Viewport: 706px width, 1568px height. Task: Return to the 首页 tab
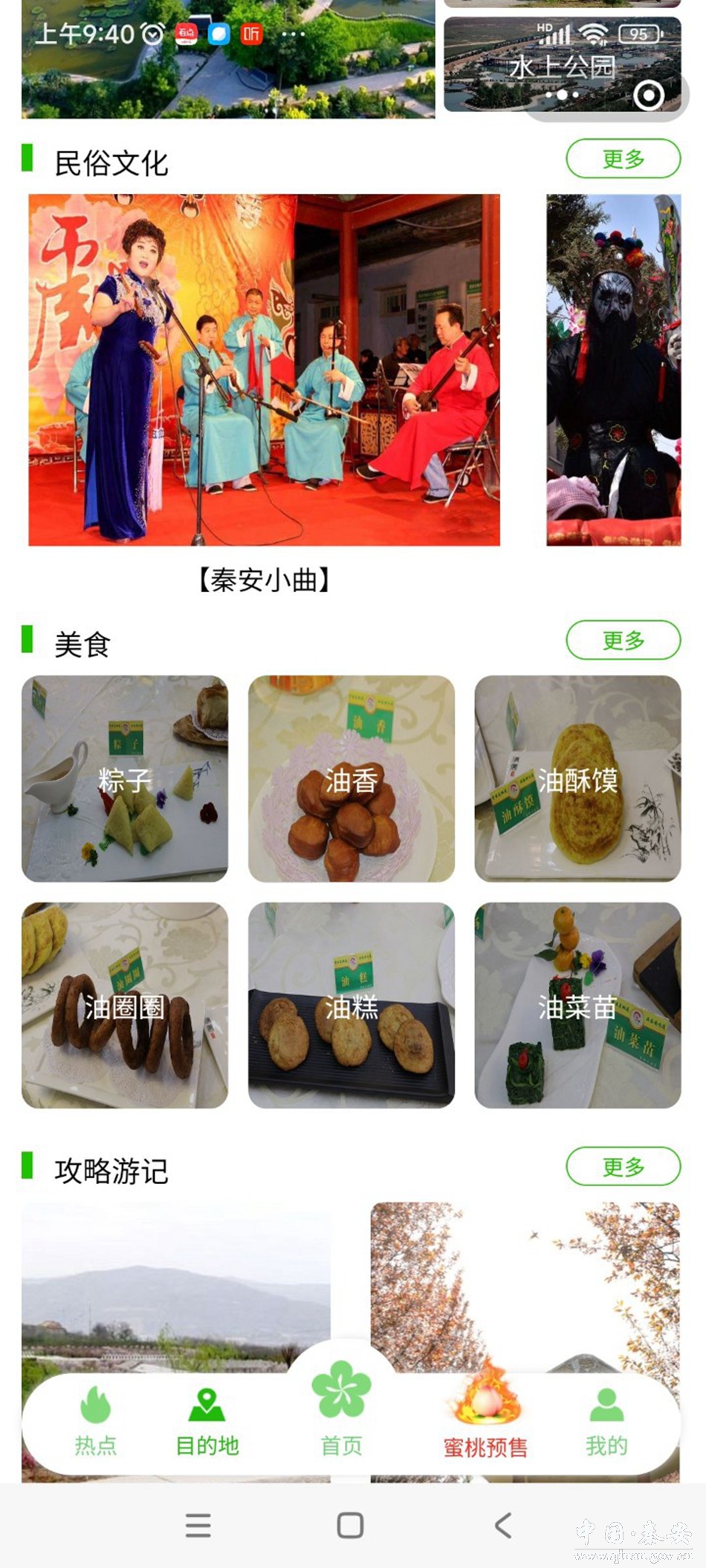pos(341,1411)
